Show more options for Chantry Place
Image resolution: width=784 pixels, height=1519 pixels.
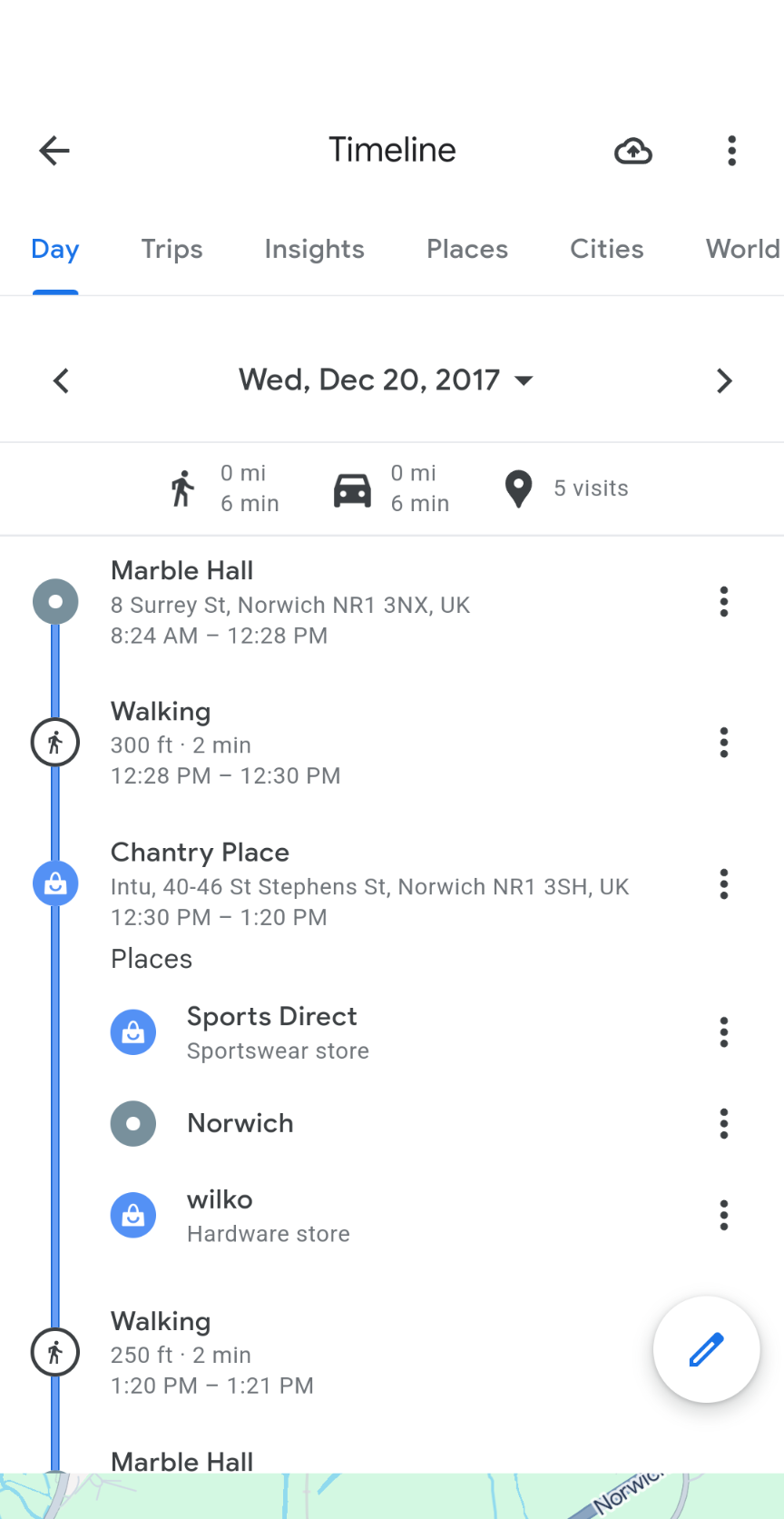coord(723,883)
